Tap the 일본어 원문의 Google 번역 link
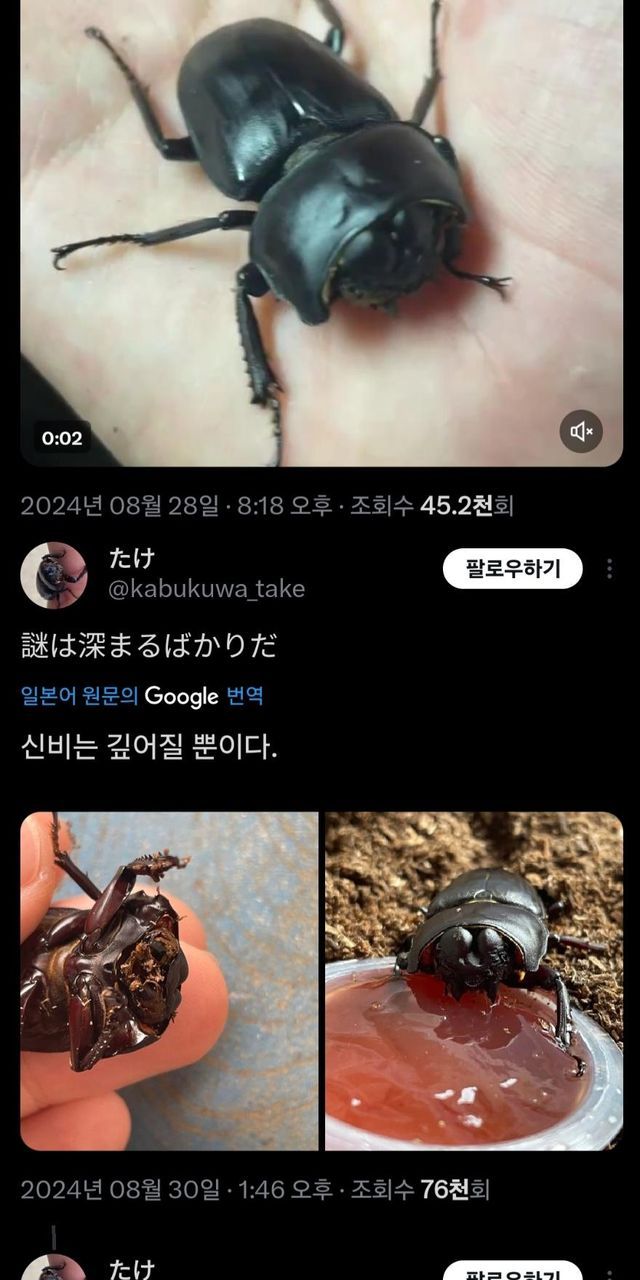The height and width of the screenshot is (1280, 640). pos(142,696)
